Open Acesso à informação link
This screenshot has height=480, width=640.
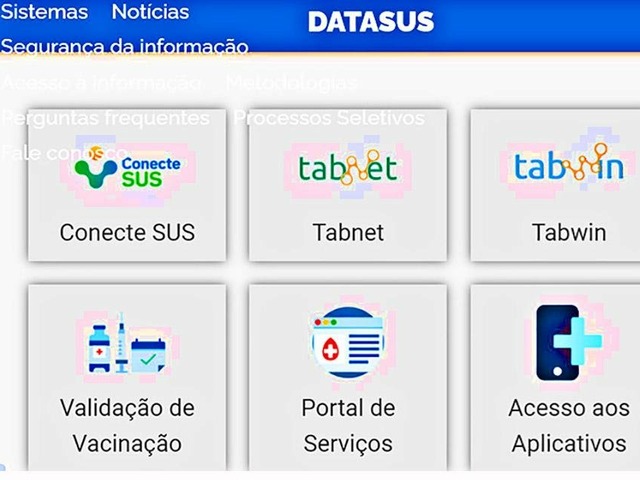coord(101,83)
